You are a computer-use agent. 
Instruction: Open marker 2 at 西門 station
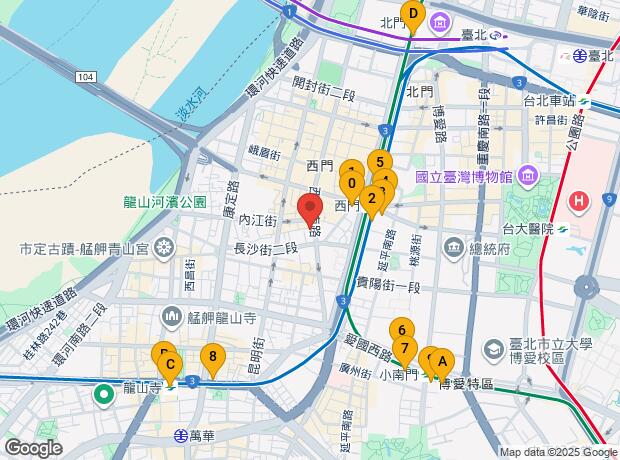click(x=372, y=198)
